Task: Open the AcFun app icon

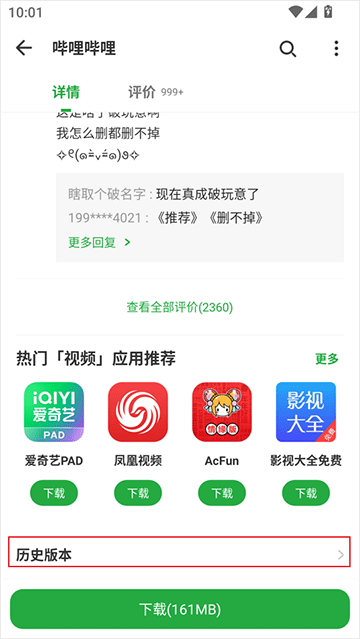Action: click(x=222, y=412)
